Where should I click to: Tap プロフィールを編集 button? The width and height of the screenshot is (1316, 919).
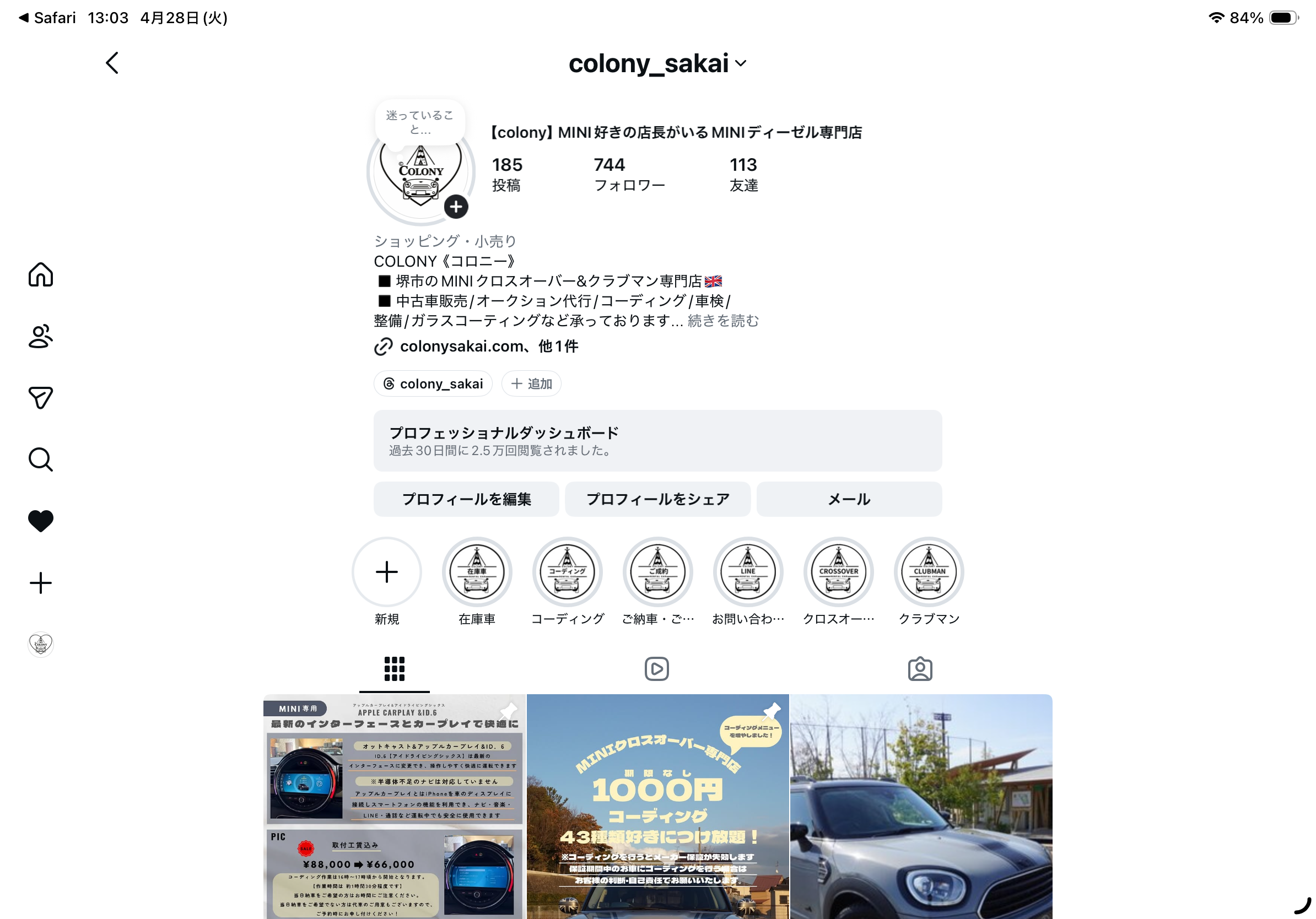coord(466,499)
